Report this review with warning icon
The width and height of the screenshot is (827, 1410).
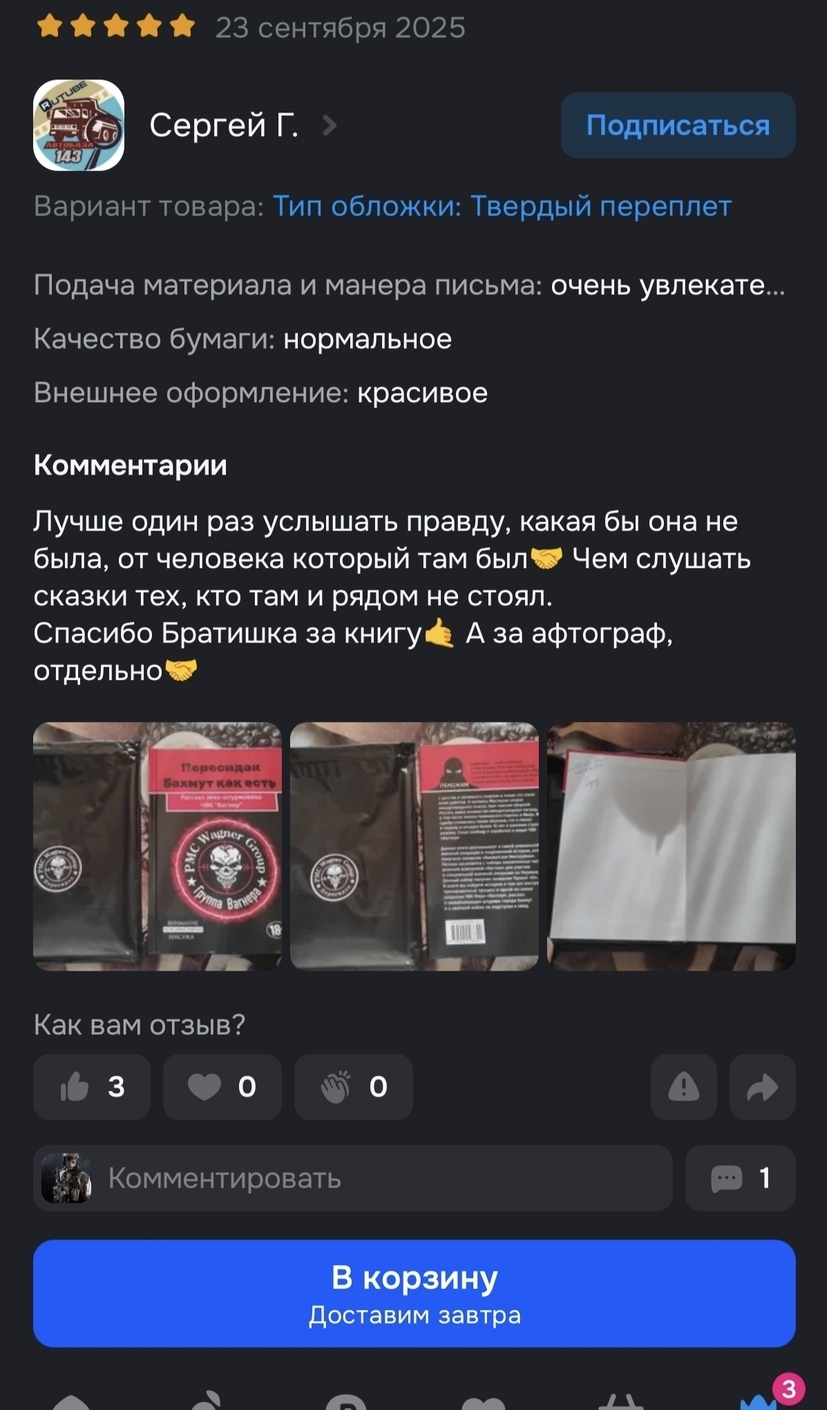point(683,1087)
